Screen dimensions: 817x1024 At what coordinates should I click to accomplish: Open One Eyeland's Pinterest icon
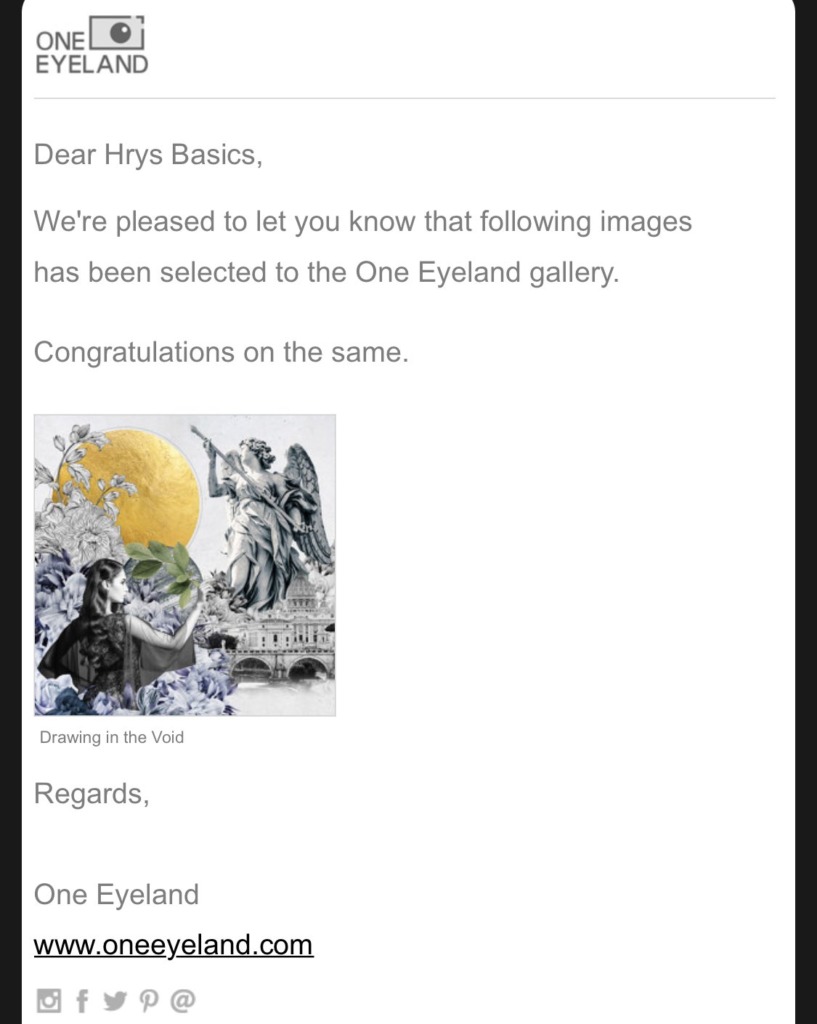(149, 1001)
